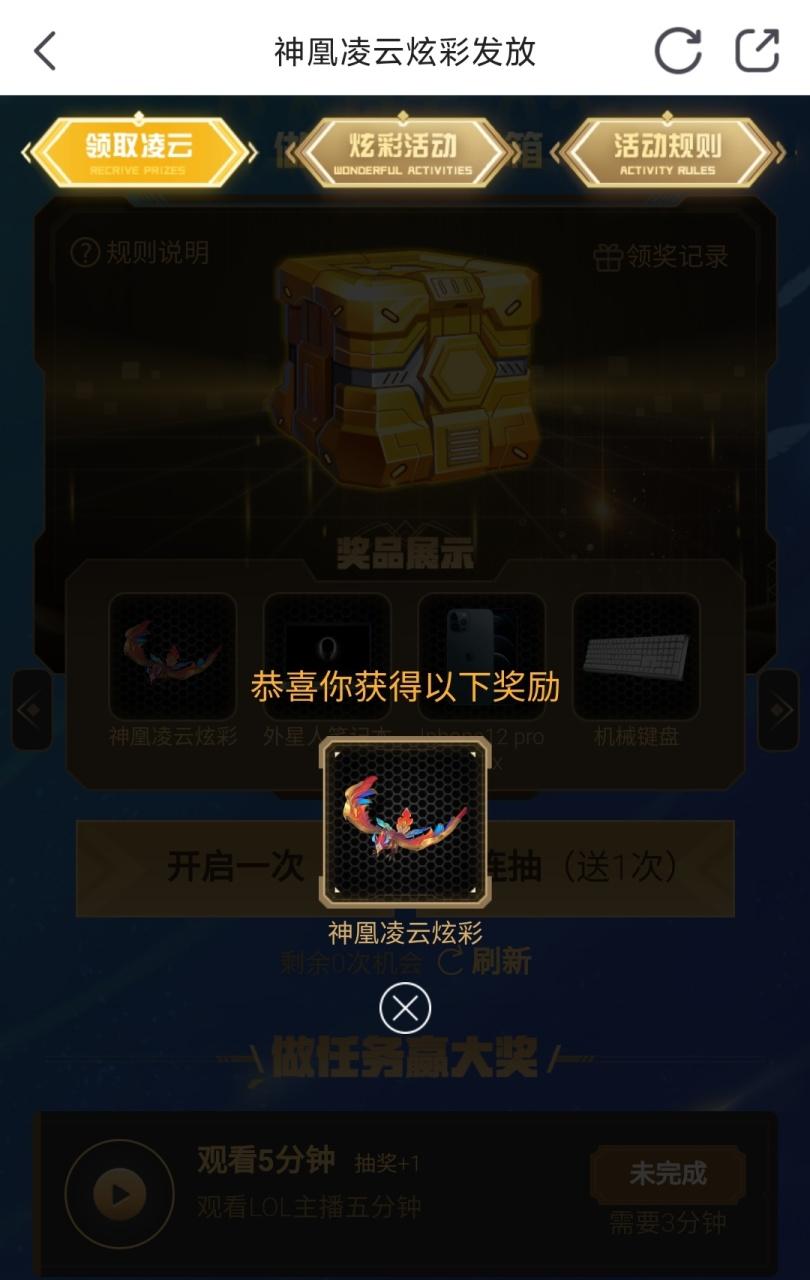Switch to the 领取凌云 tab

[139, 153]
